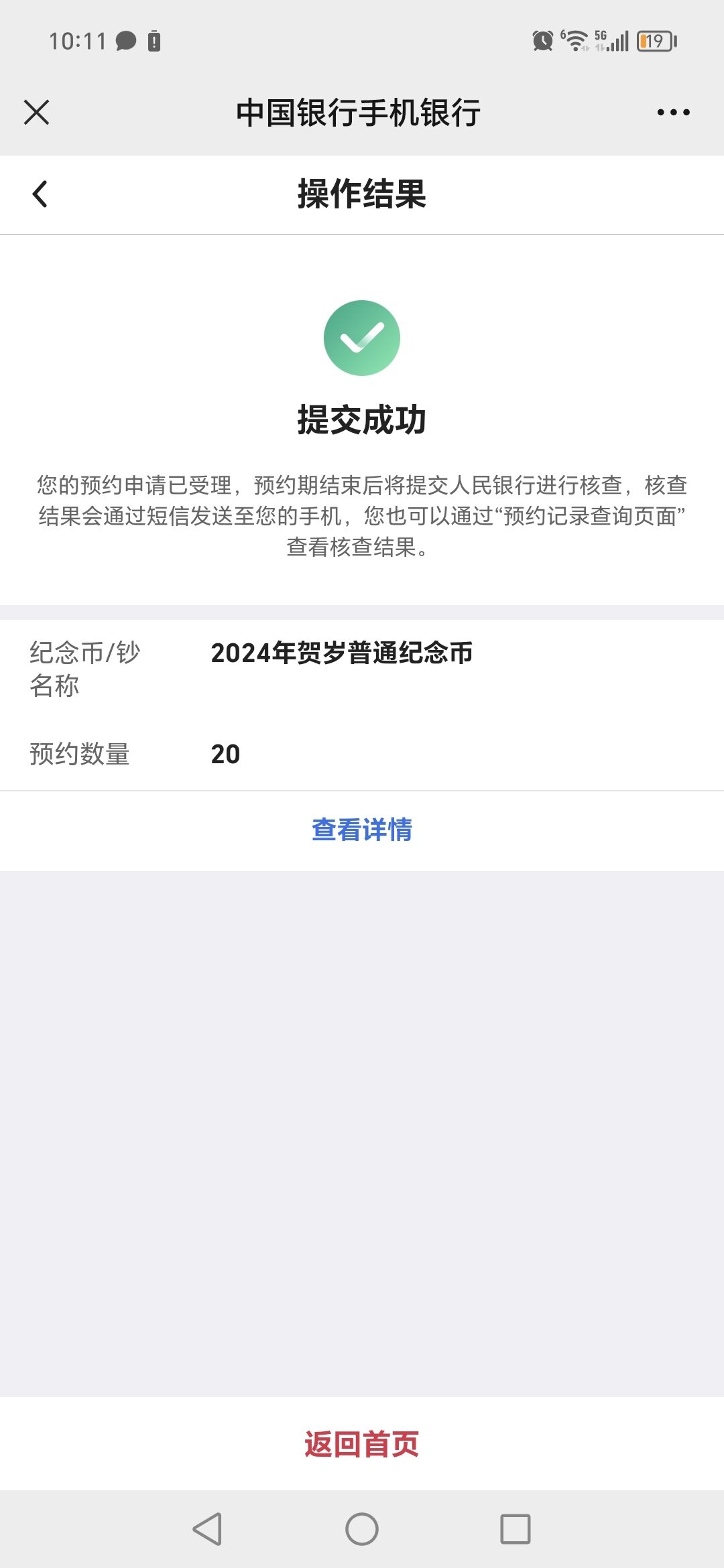Open the 查看详情 link

(x=362, y=830)
